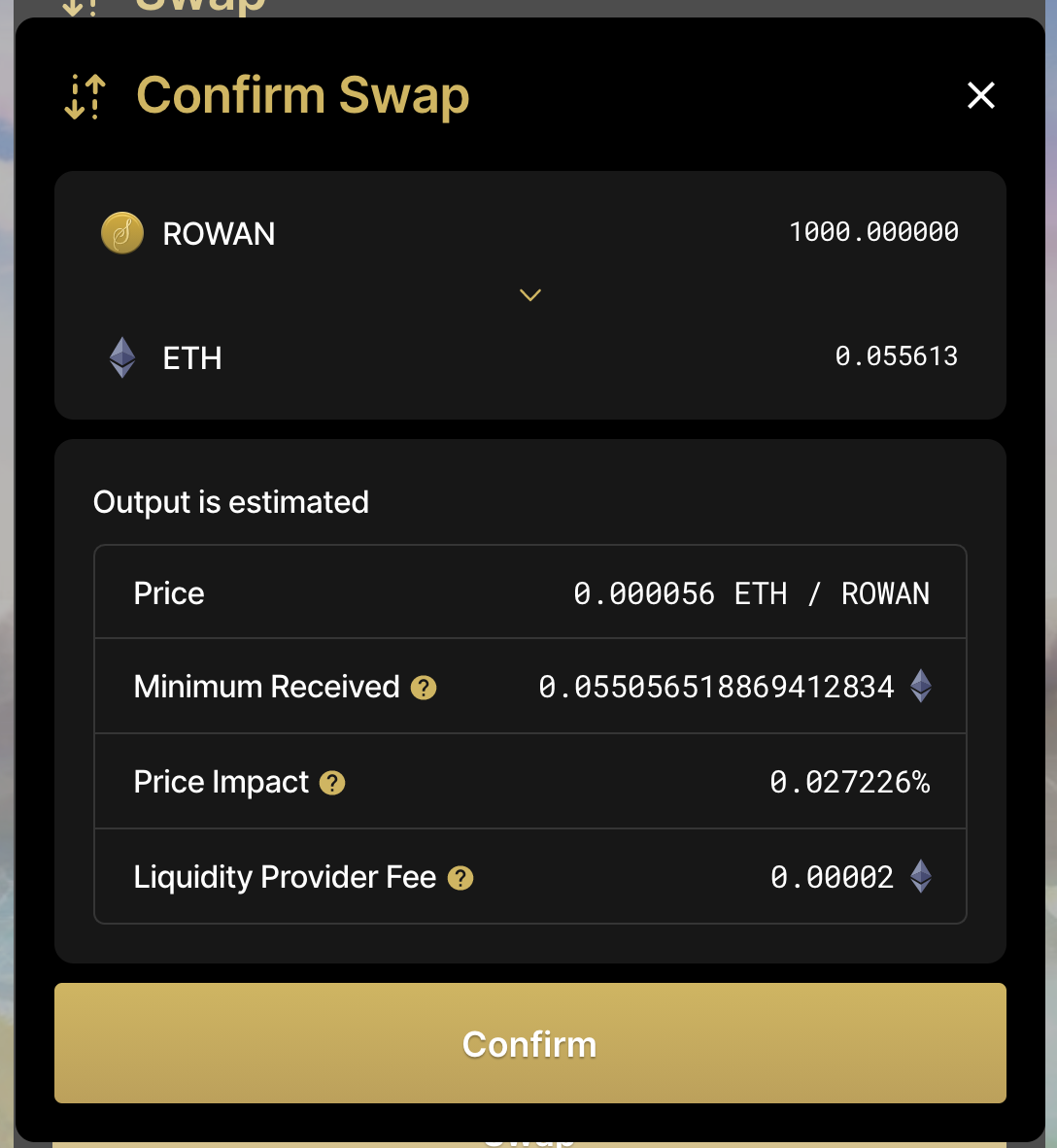Confirm the ROWAN to ETH swap
1057x1148 pixels.
tap(529, 1043)
